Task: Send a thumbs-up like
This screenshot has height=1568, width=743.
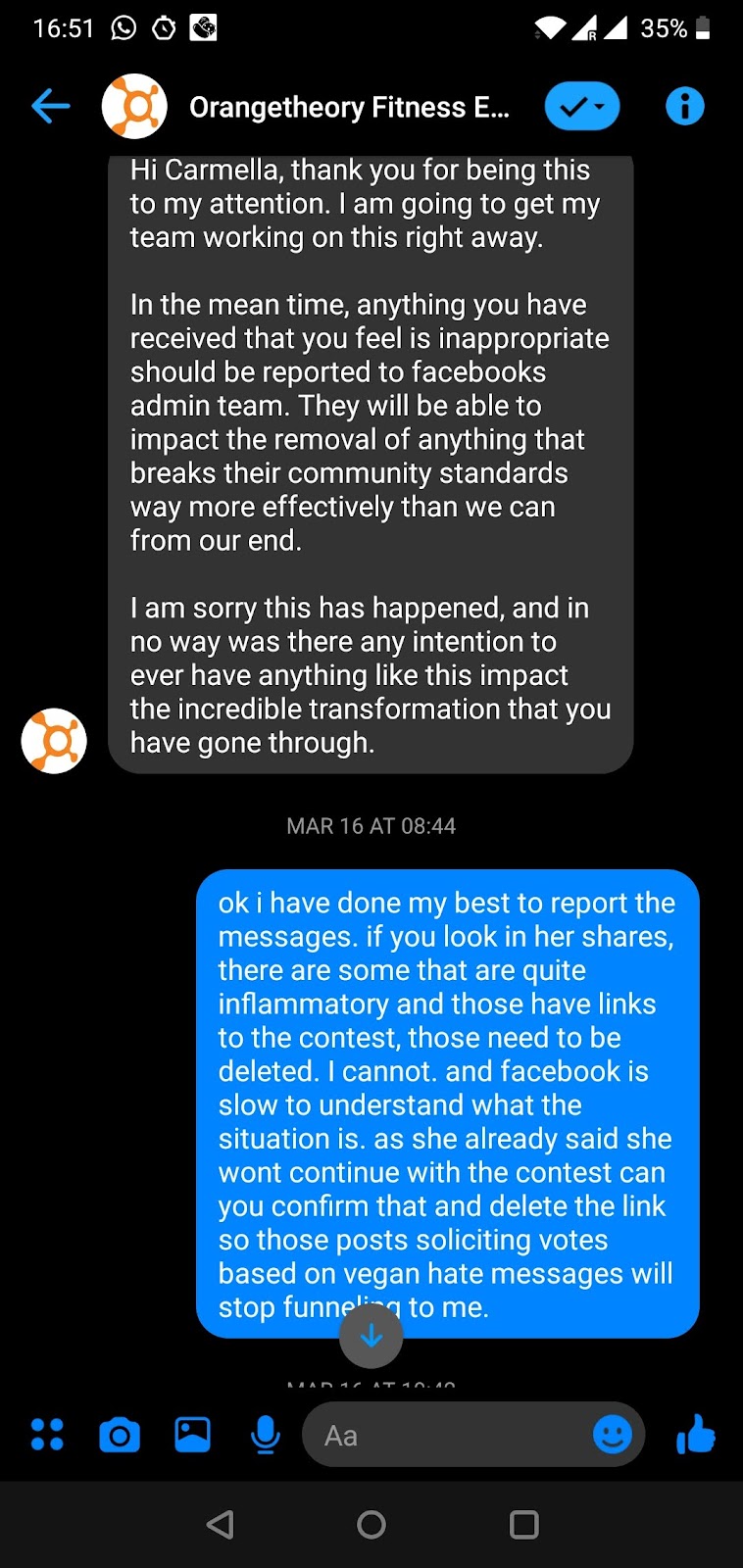Action: tap(696, 1434)
